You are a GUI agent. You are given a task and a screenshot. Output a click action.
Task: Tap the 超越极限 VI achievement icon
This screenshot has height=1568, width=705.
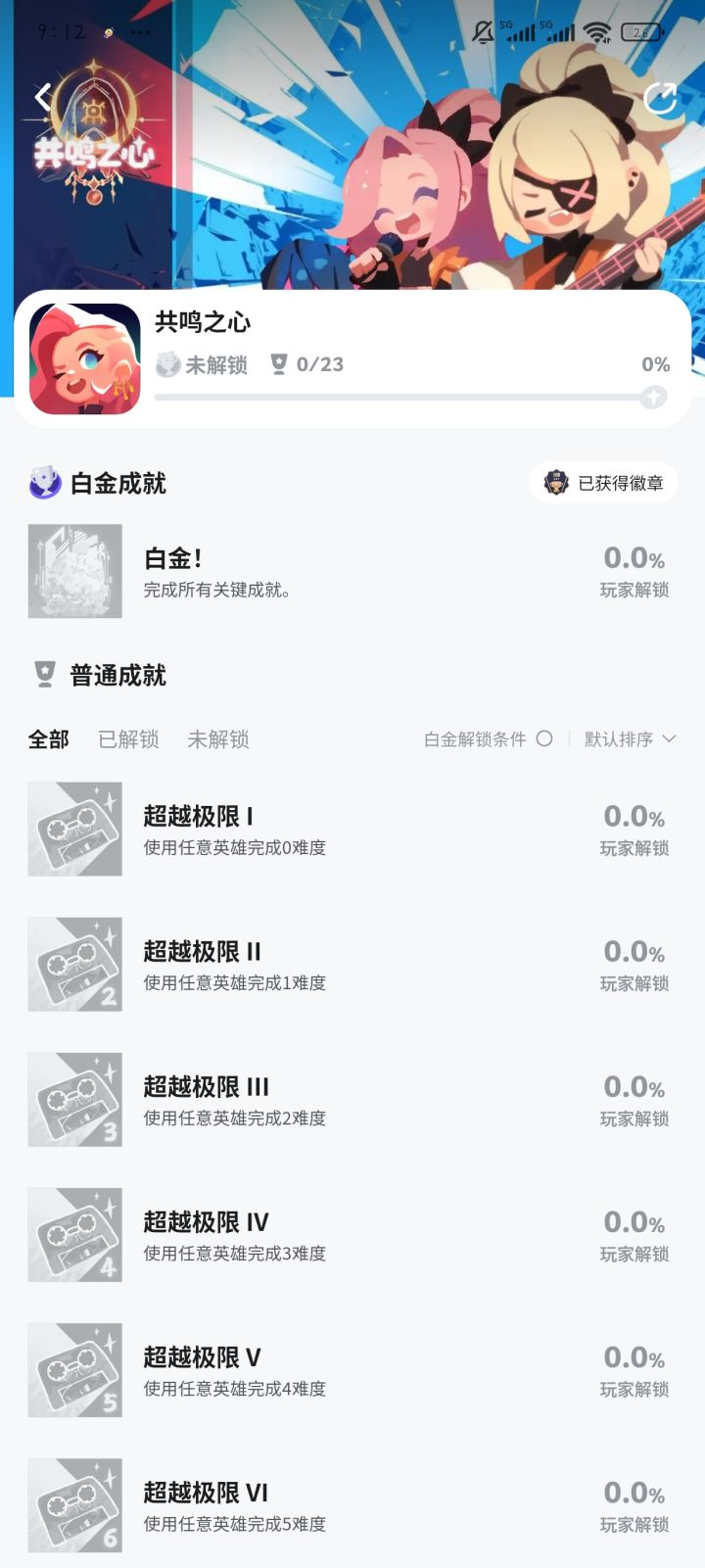click(73, 1505)
